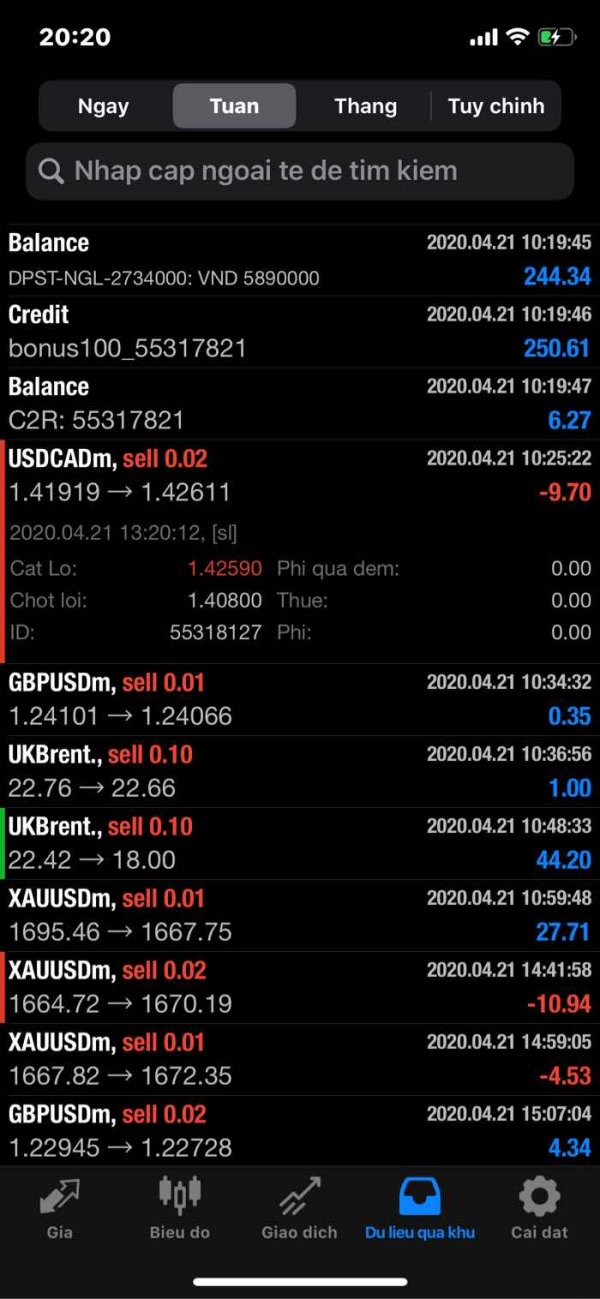This screenshot has height=1299, width=600.
Task: Go to the Gia quotes tab
Action: coord(60,1208)
